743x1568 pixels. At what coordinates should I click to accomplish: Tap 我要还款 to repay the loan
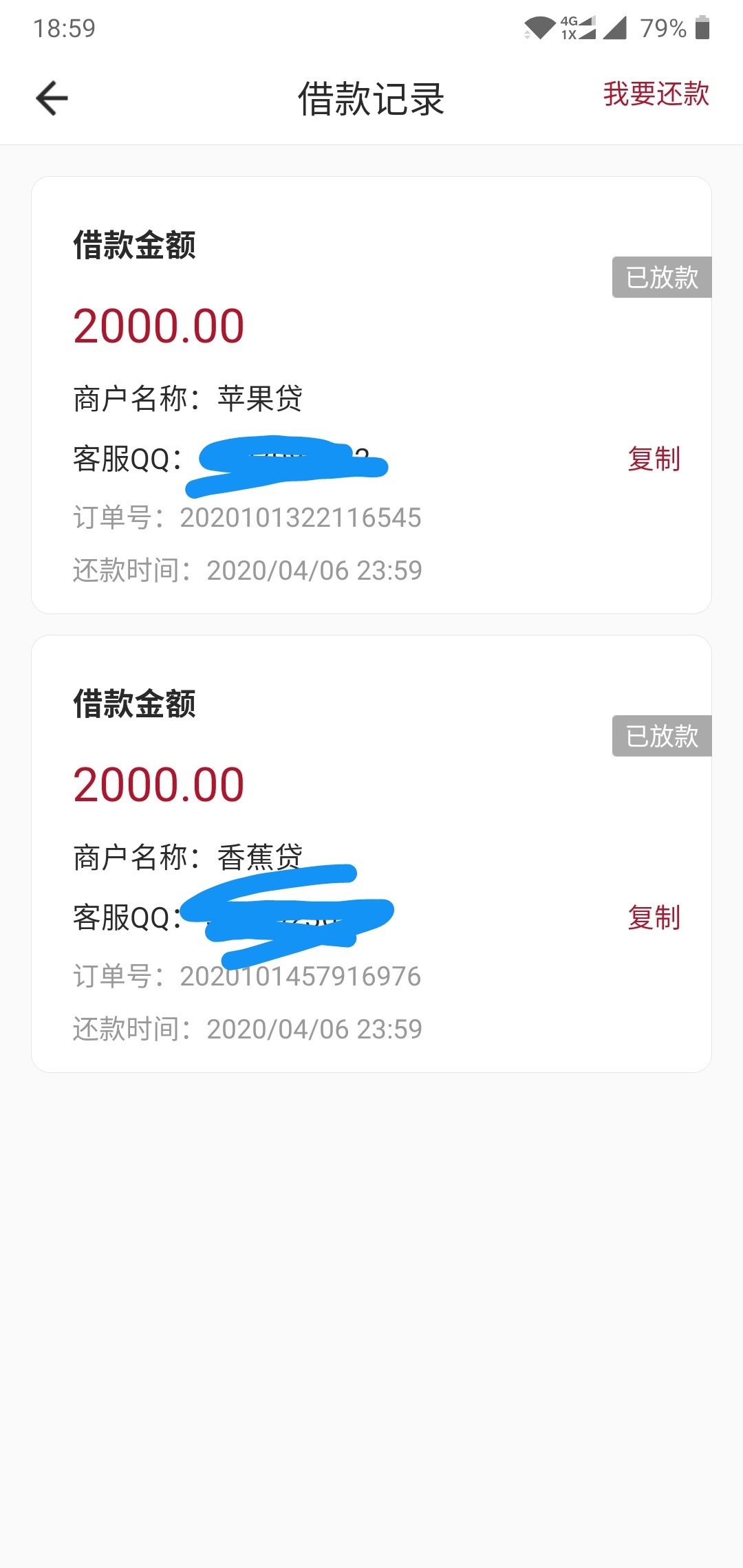click(x=656, y=94)
